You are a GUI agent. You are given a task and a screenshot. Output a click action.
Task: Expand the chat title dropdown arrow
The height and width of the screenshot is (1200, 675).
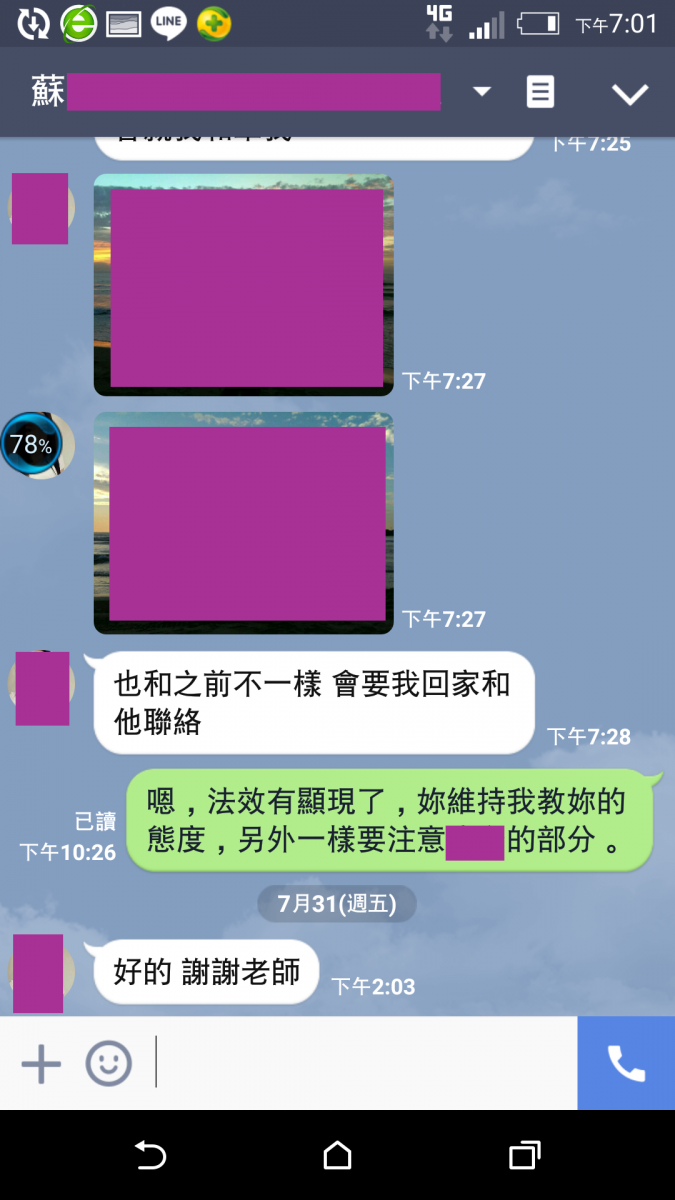[481, 92]
